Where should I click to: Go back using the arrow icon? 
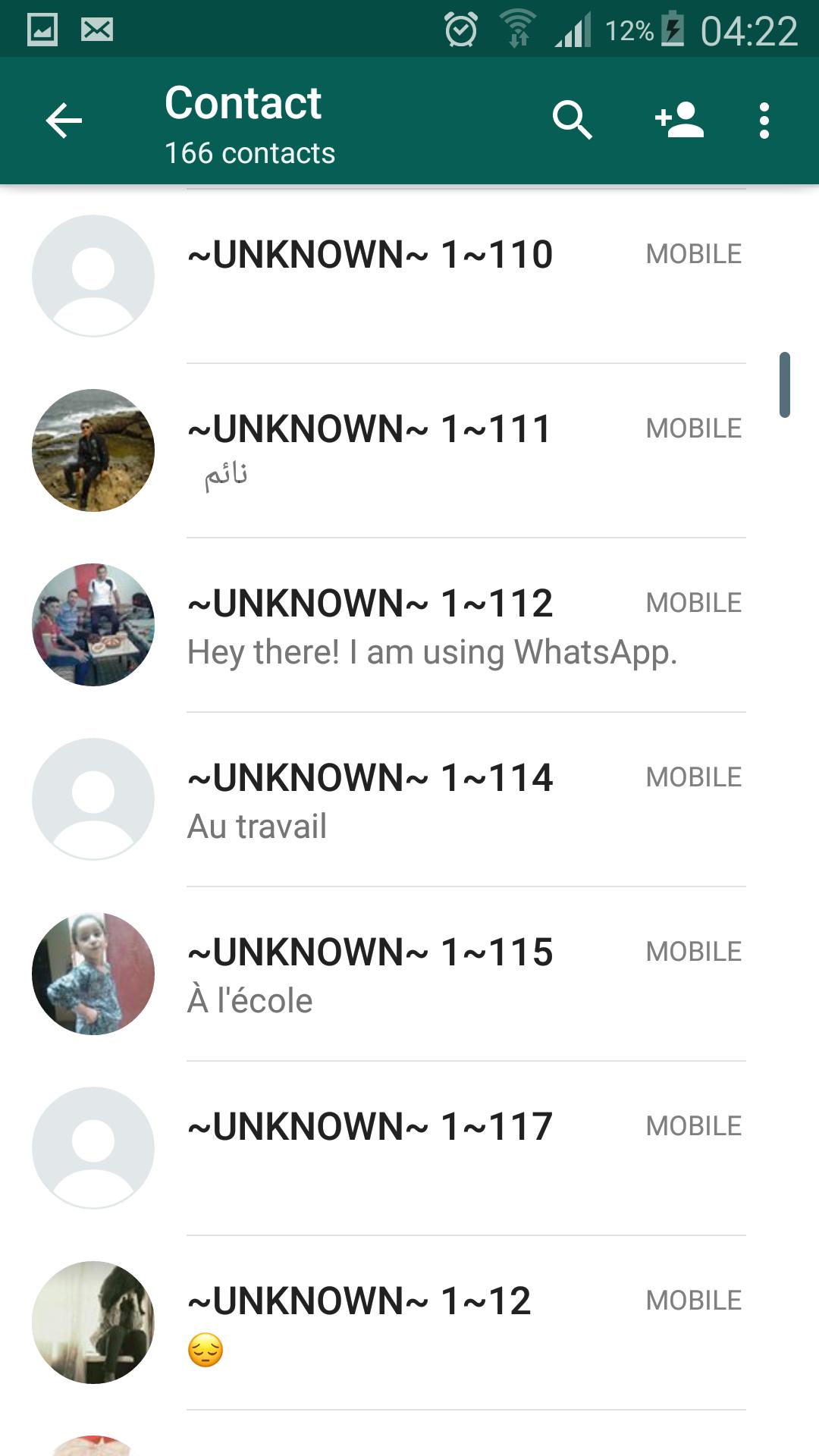point(64,121)
